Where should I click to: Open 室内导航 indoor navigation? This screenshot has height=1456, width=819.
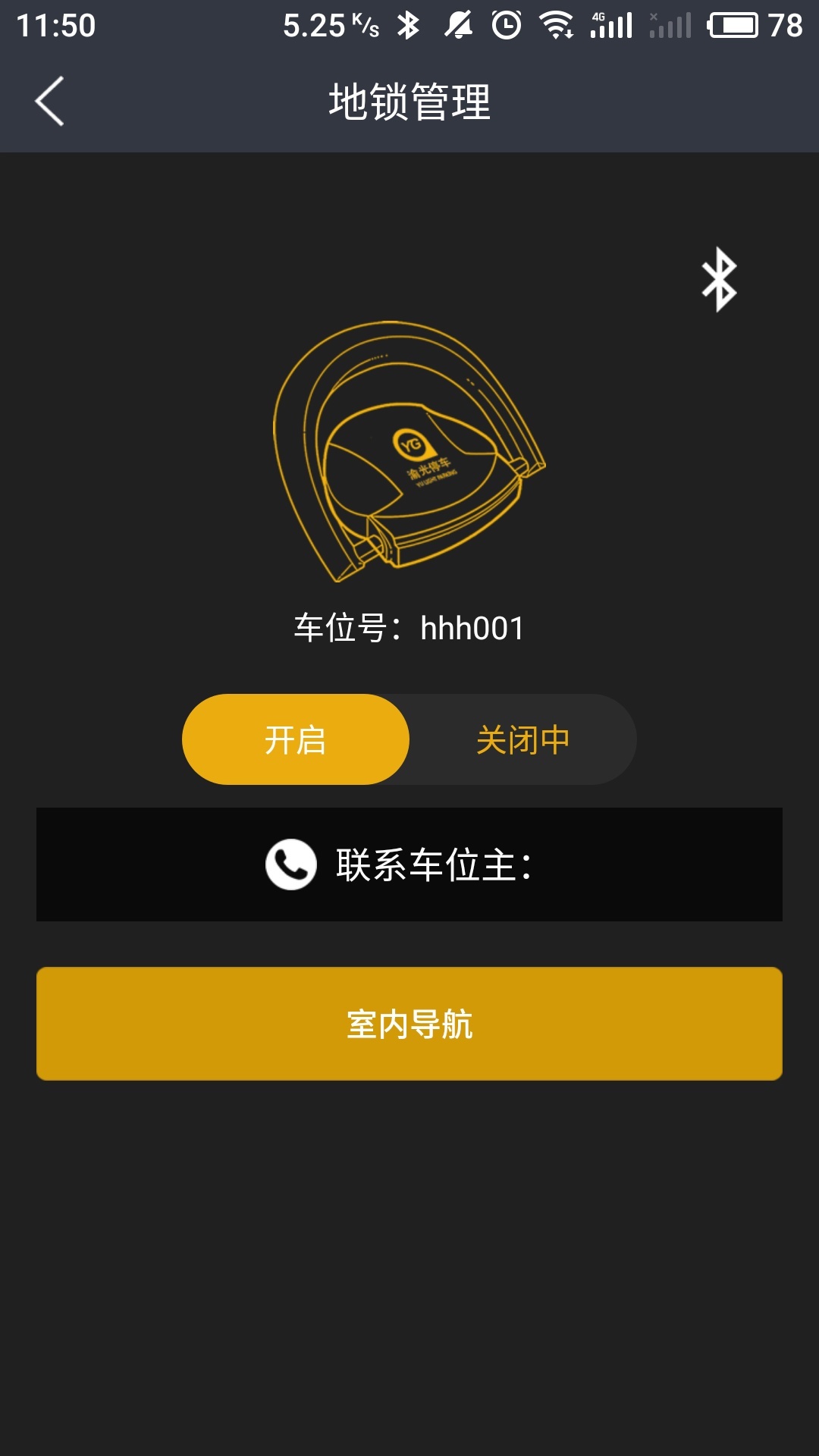[409, 1024]
